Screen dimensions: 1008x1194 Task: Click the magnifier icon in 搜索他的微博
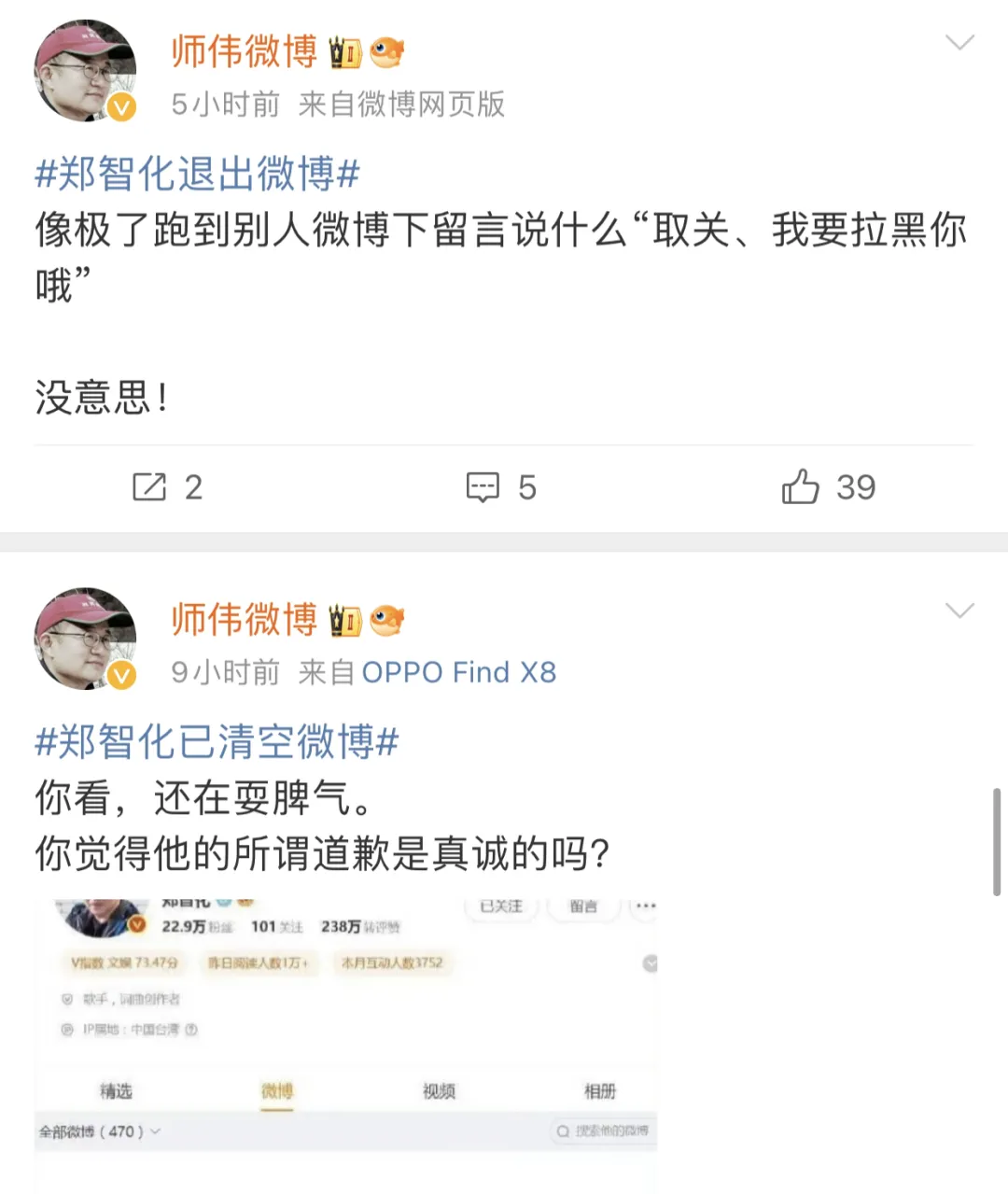click(562, 1130)
